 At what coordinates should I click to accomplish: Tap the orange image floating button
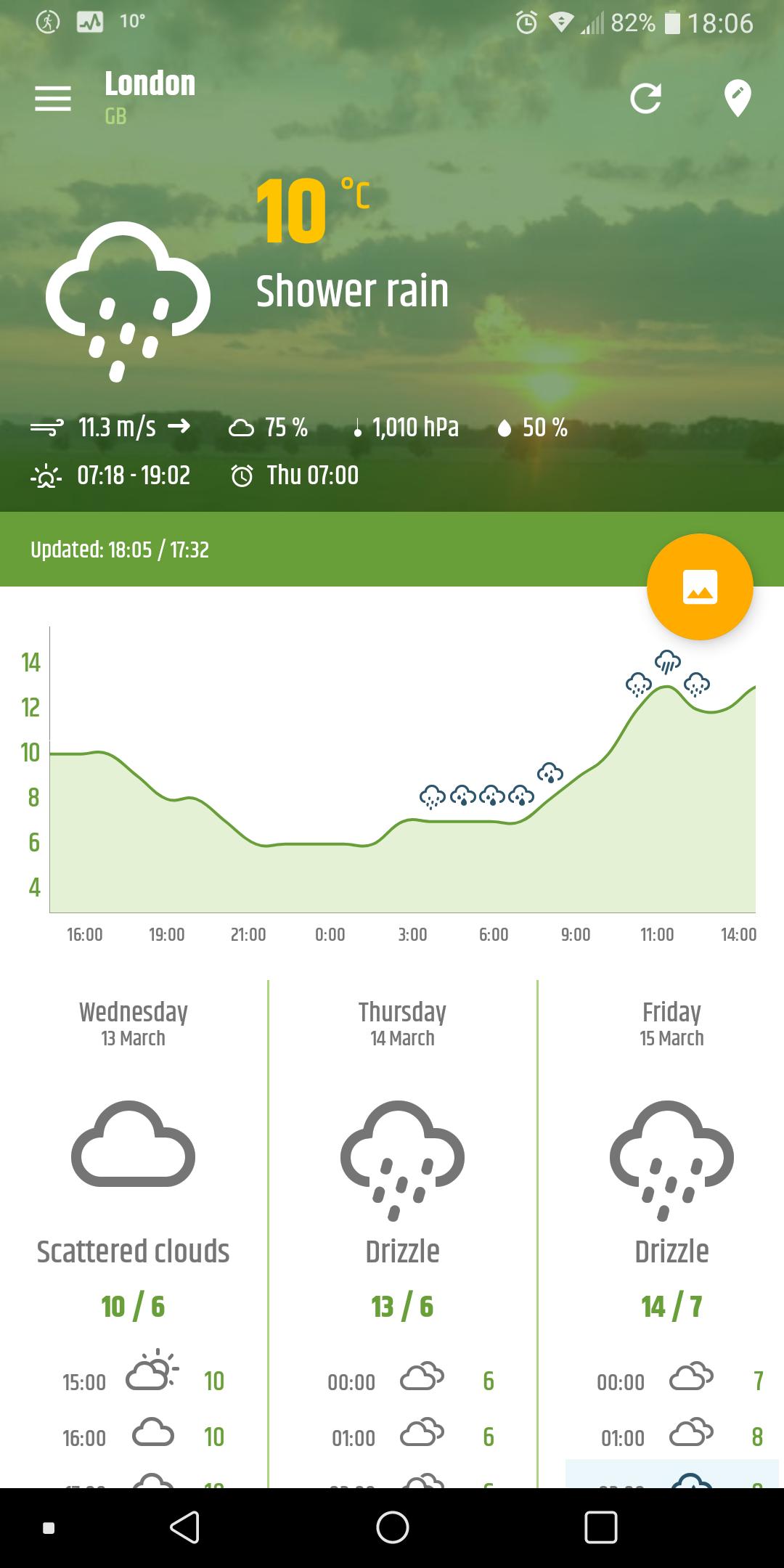pos(700,587)
